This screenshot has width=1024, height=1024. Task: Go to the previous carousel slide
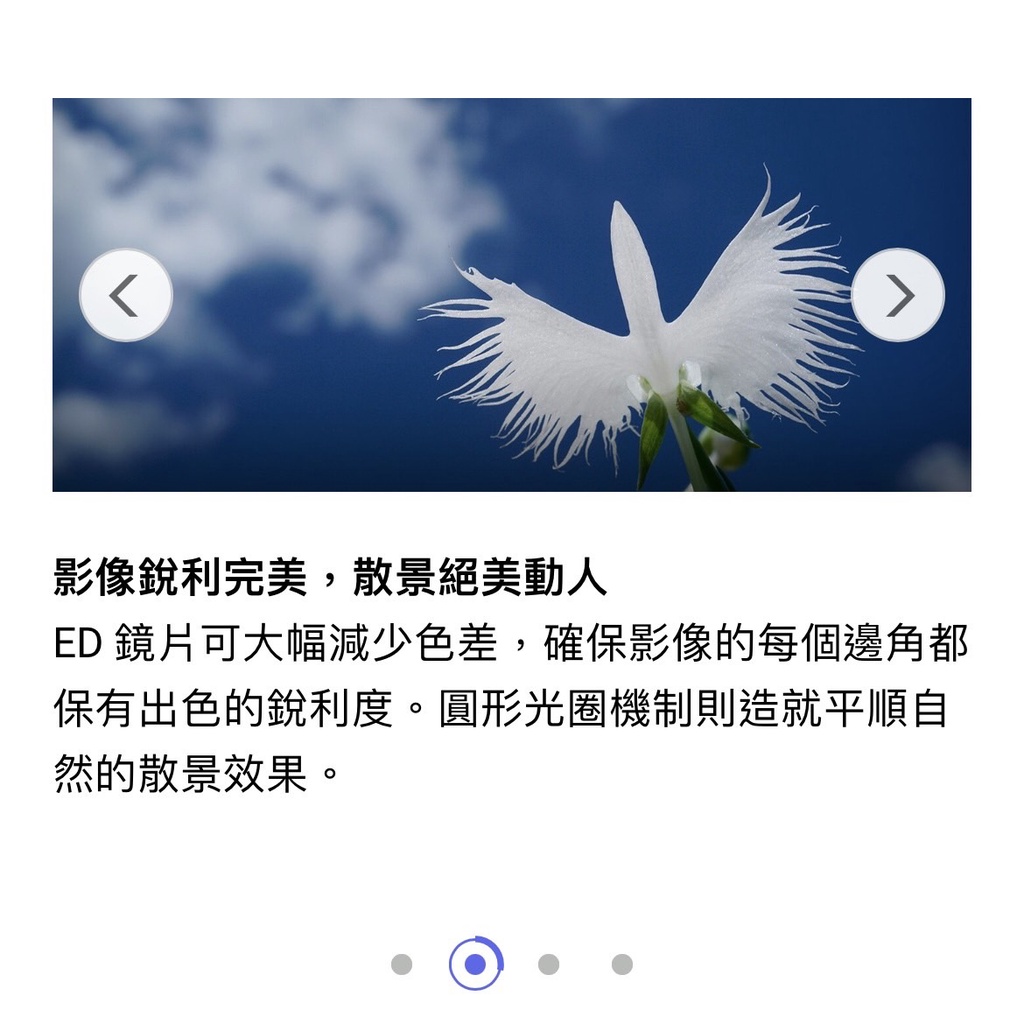pyautogui.click(x=125, y=295)
